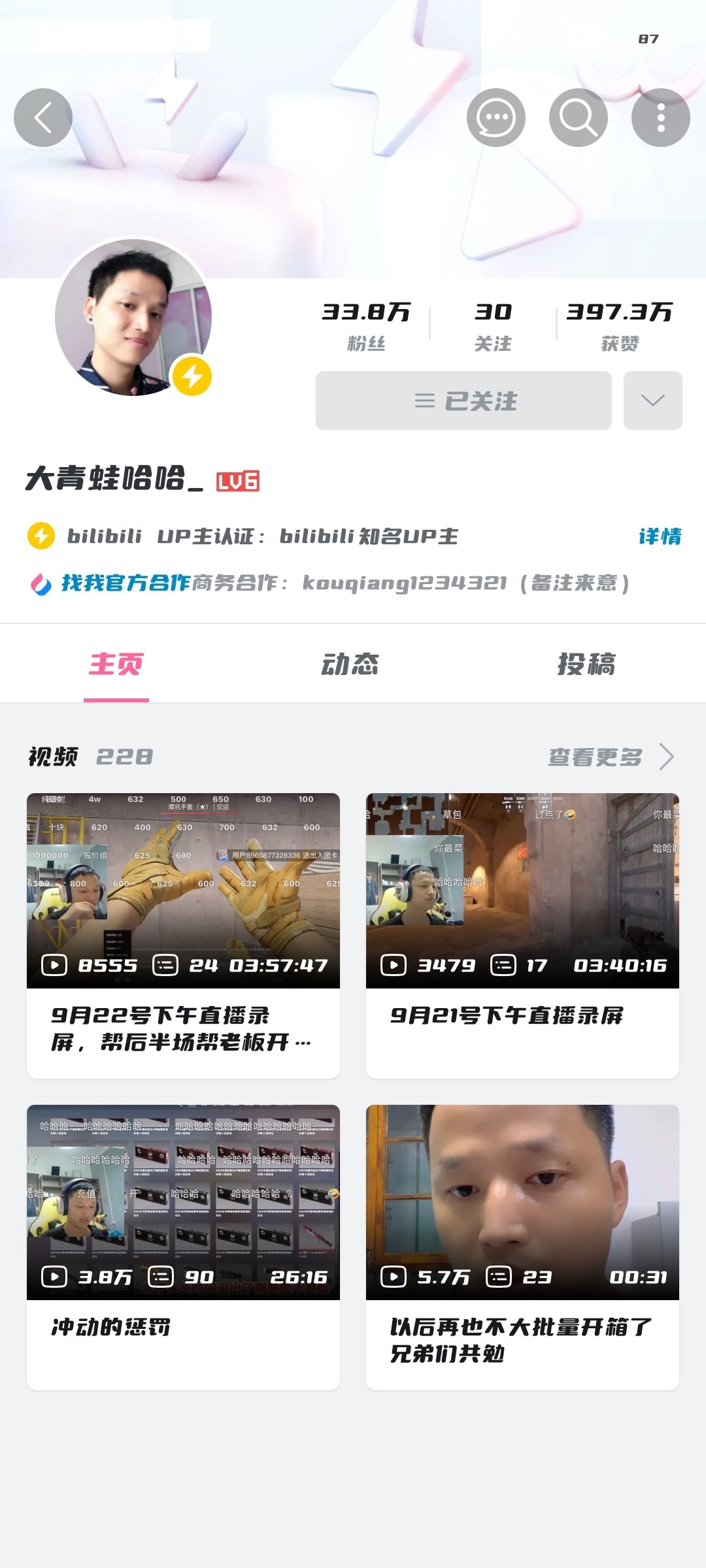Switch to the 动态 tab
706x1568 pixels.
coord(350,664)
